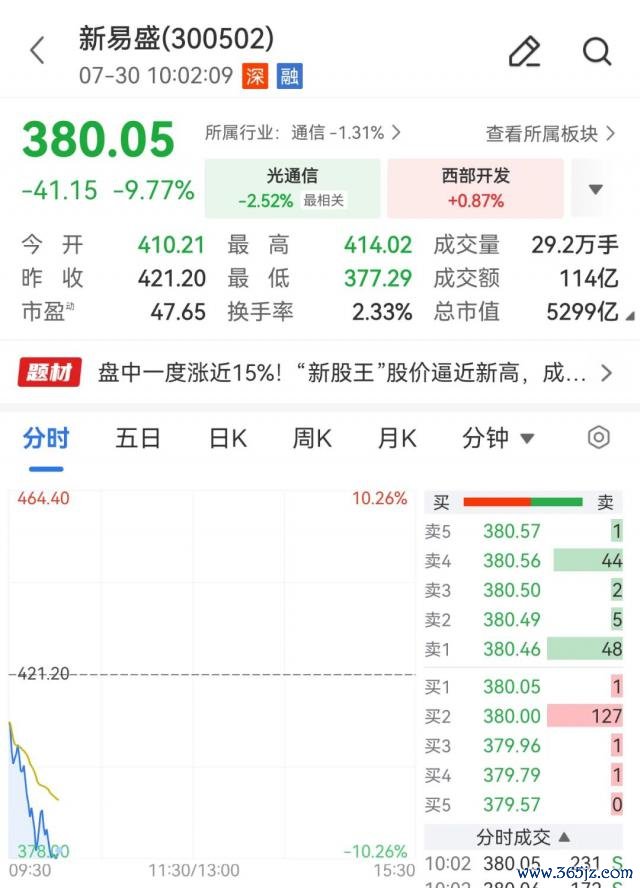The image size is (640, 888).
Task: Collapse the 分时成交 section arrow
Action: [x=564, y=836]
